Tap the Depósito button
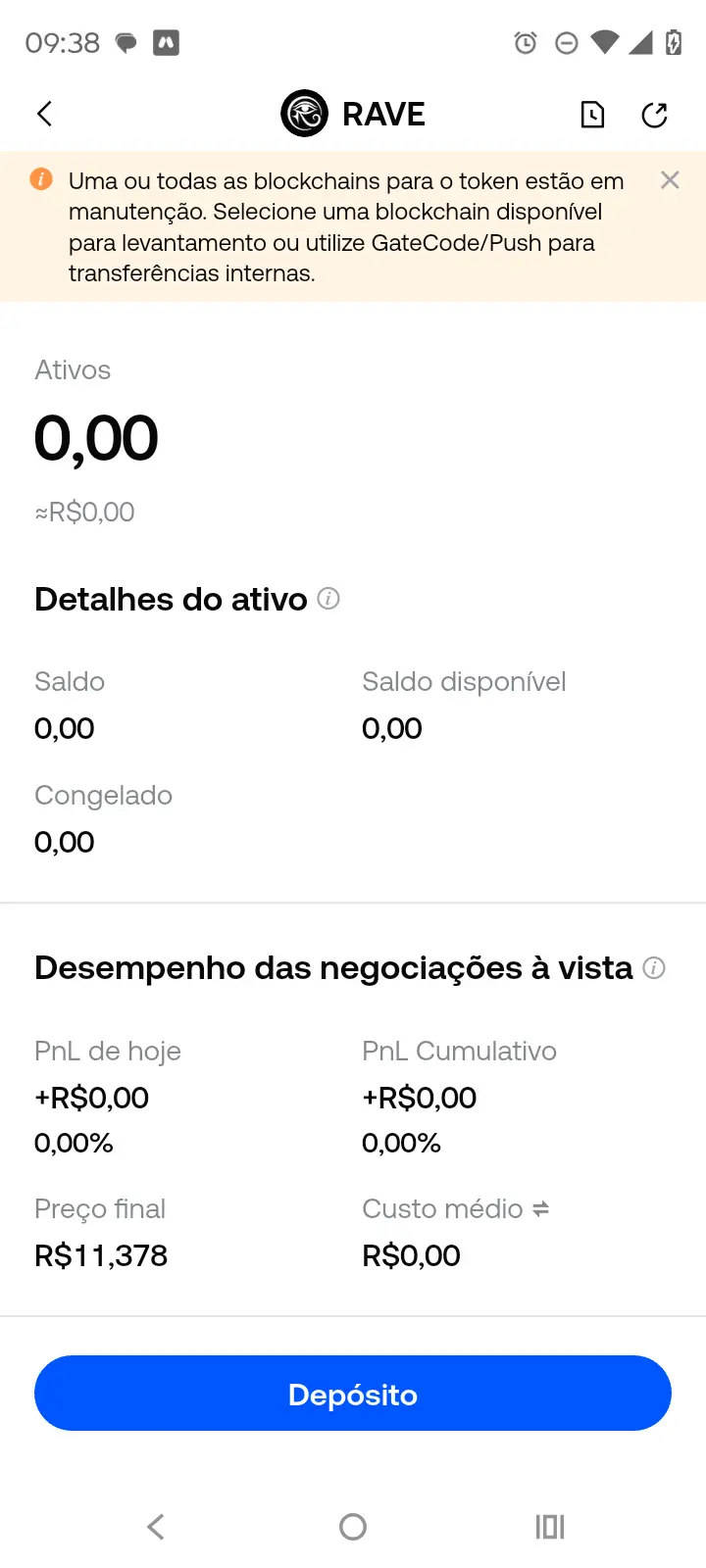This screenshot has width=706, height=1568. tap(353, 1394)
